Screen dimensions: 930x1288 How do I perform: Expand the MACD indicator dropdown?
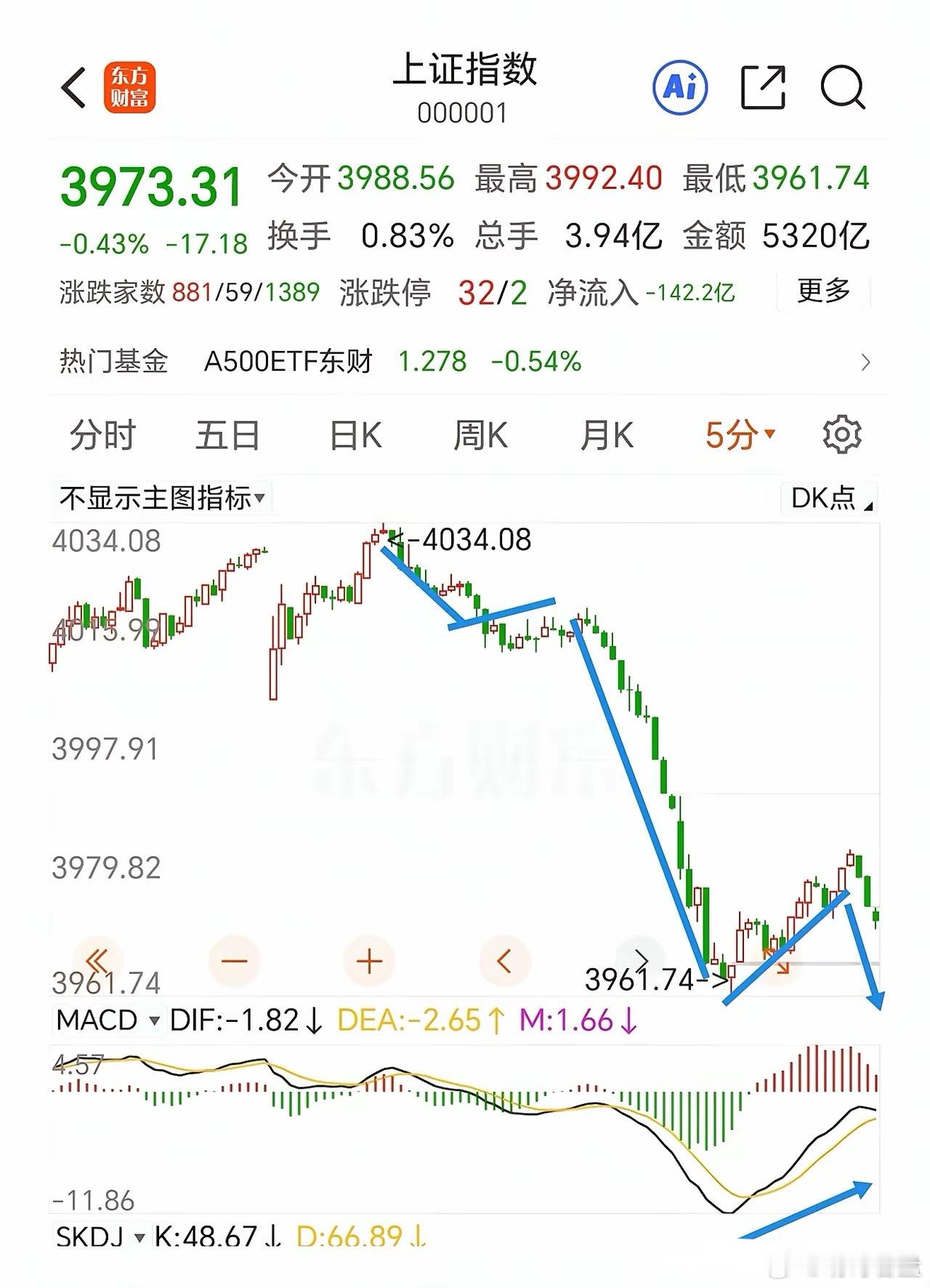pyautogui.click(x=108, y=1021)
